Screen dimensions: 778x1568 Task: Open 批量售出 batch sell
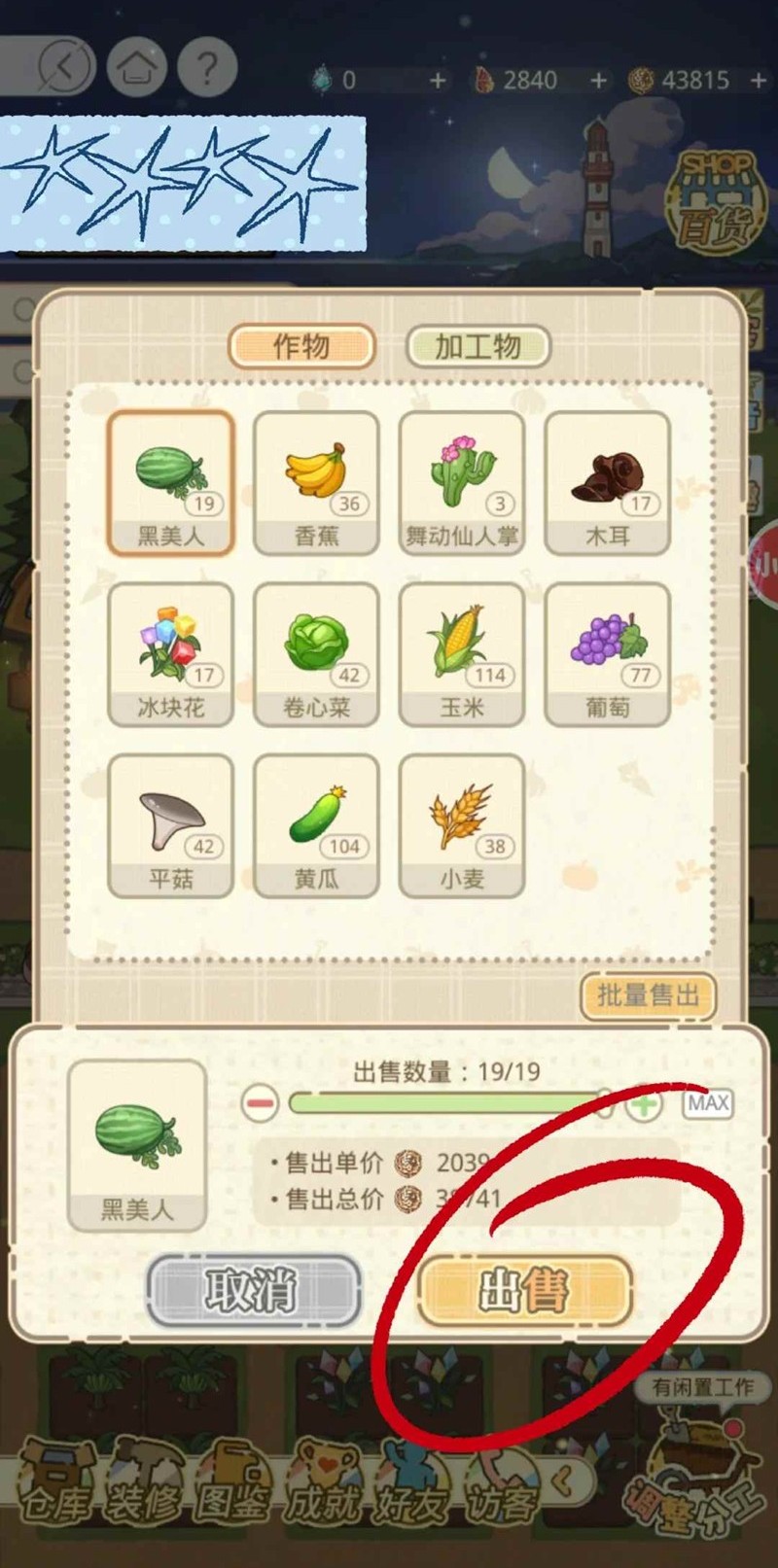648,995
